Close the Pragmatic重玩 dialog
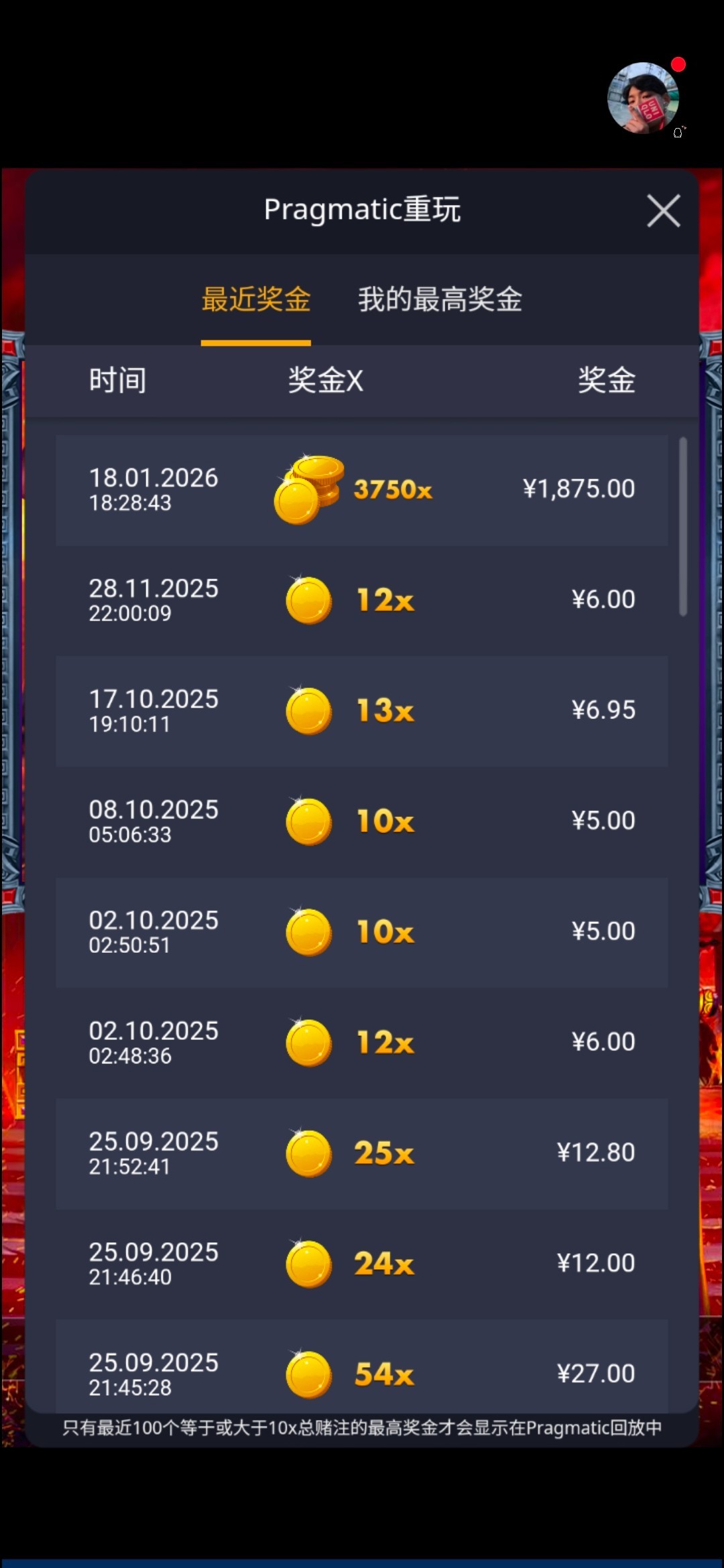 663,211
